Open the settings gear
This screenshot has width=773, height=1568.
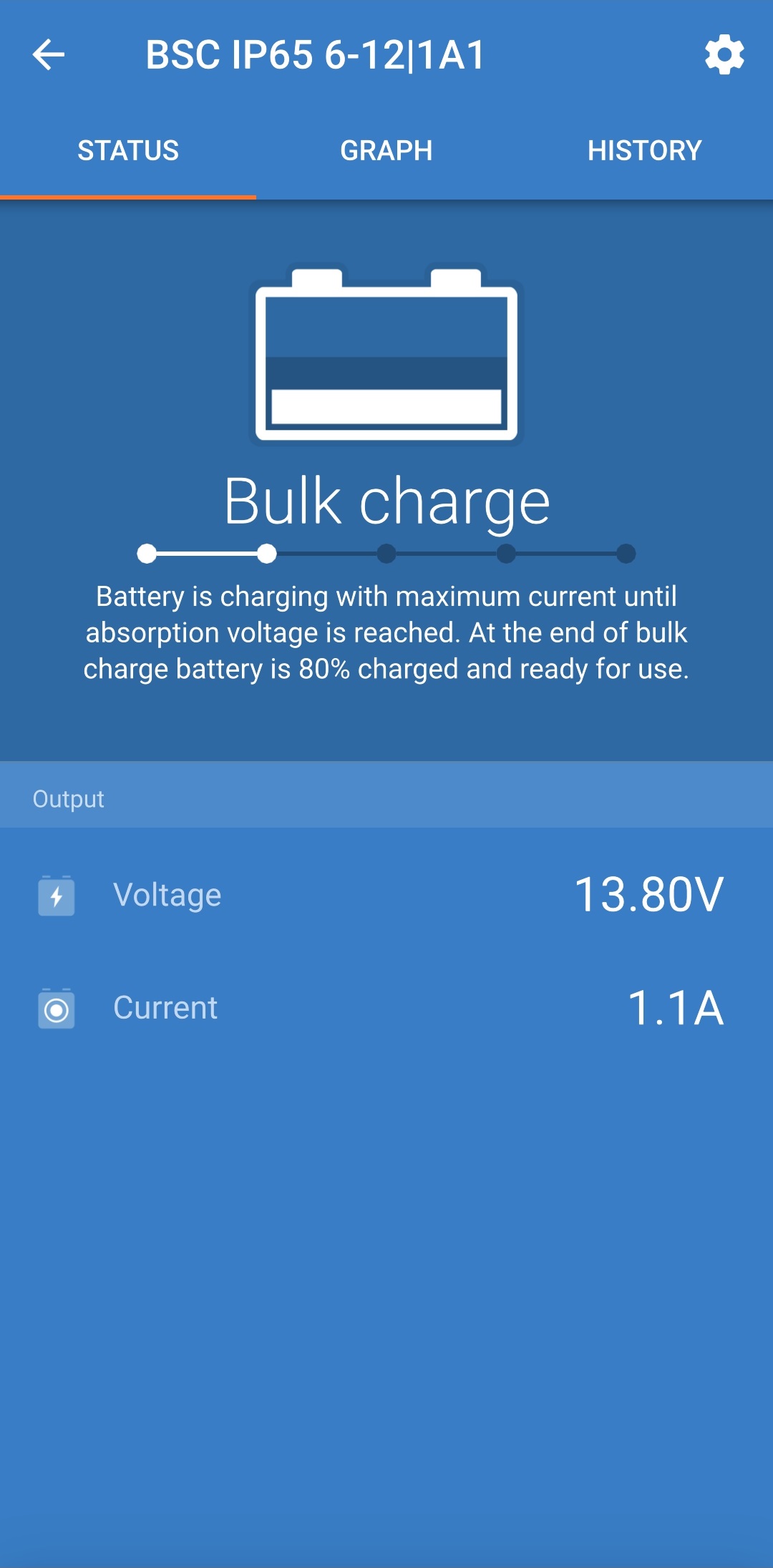point(725,56)
